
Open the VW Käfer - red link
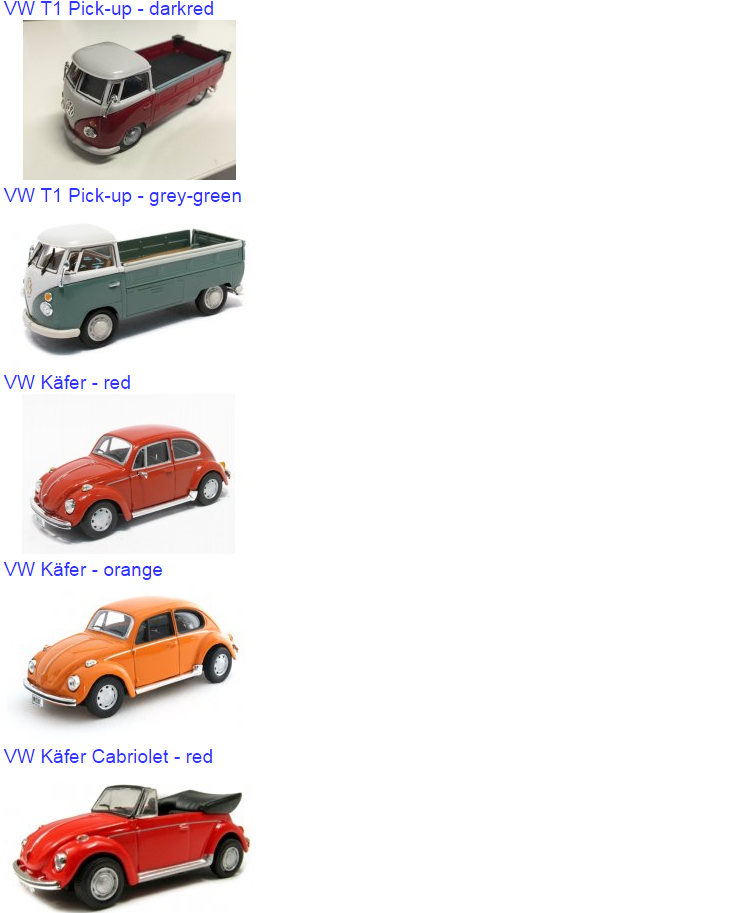pyautogui.click(x=67, y=383)
